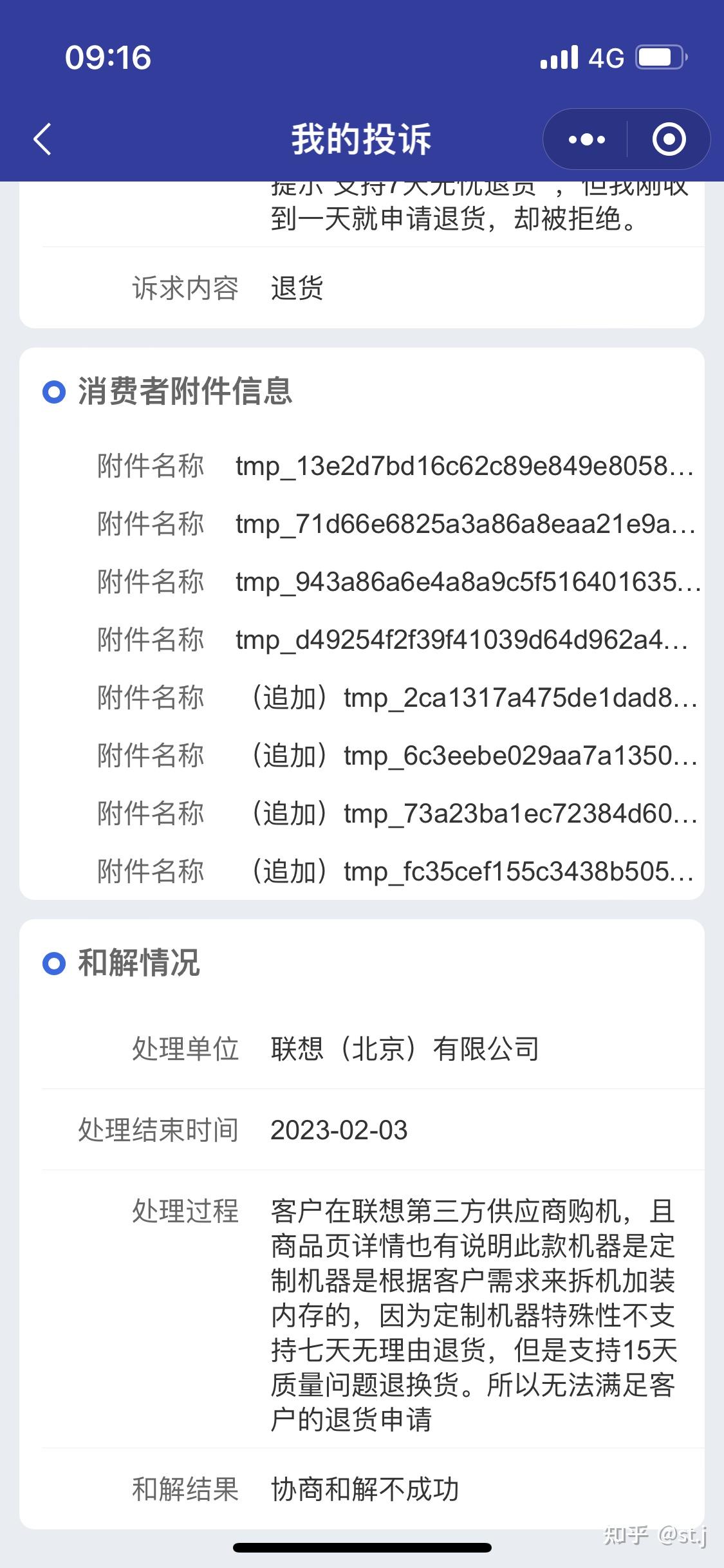View appended attachment tmp_fc35cef155c3438b505

click(471, 872)
